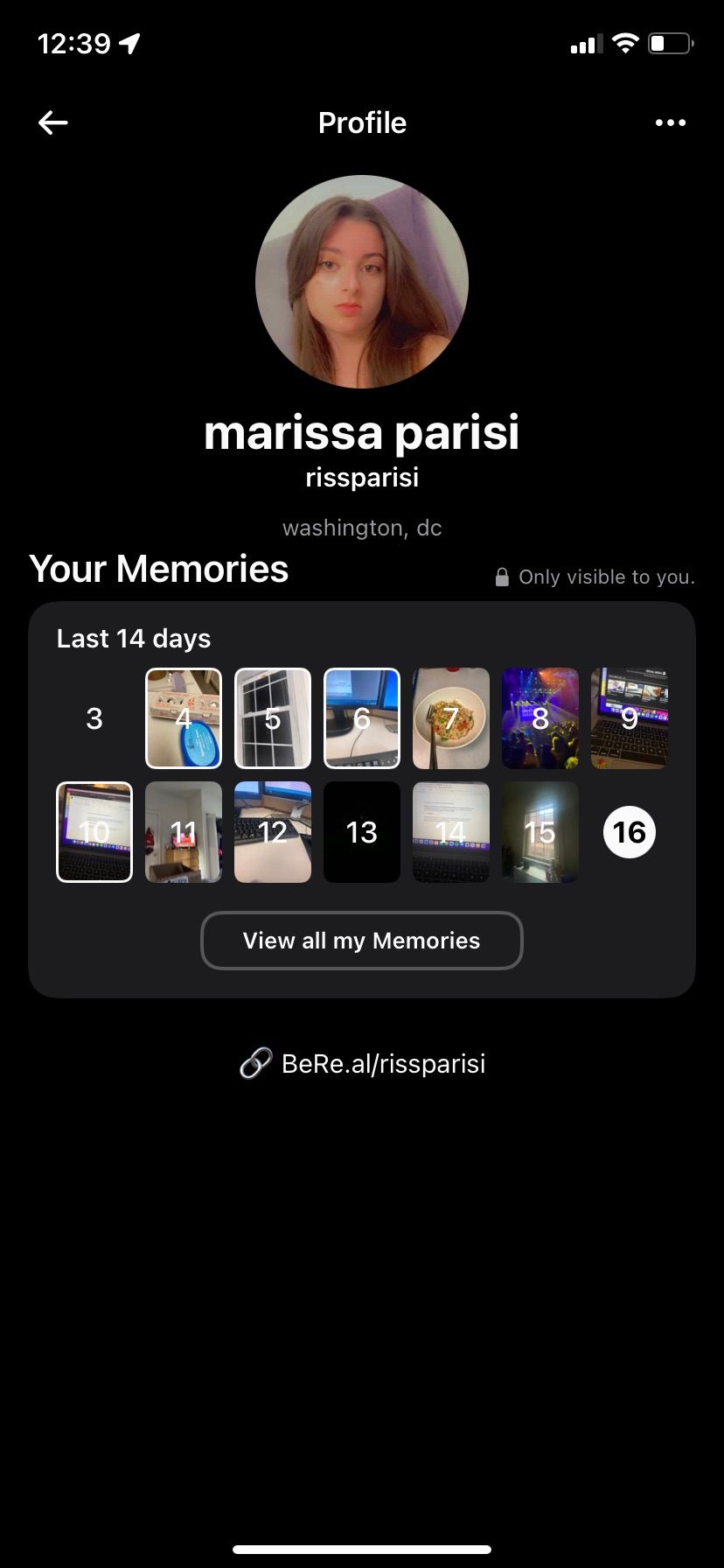
Task: Select the day 16 circular memory marker
Action: coord(629,831)
